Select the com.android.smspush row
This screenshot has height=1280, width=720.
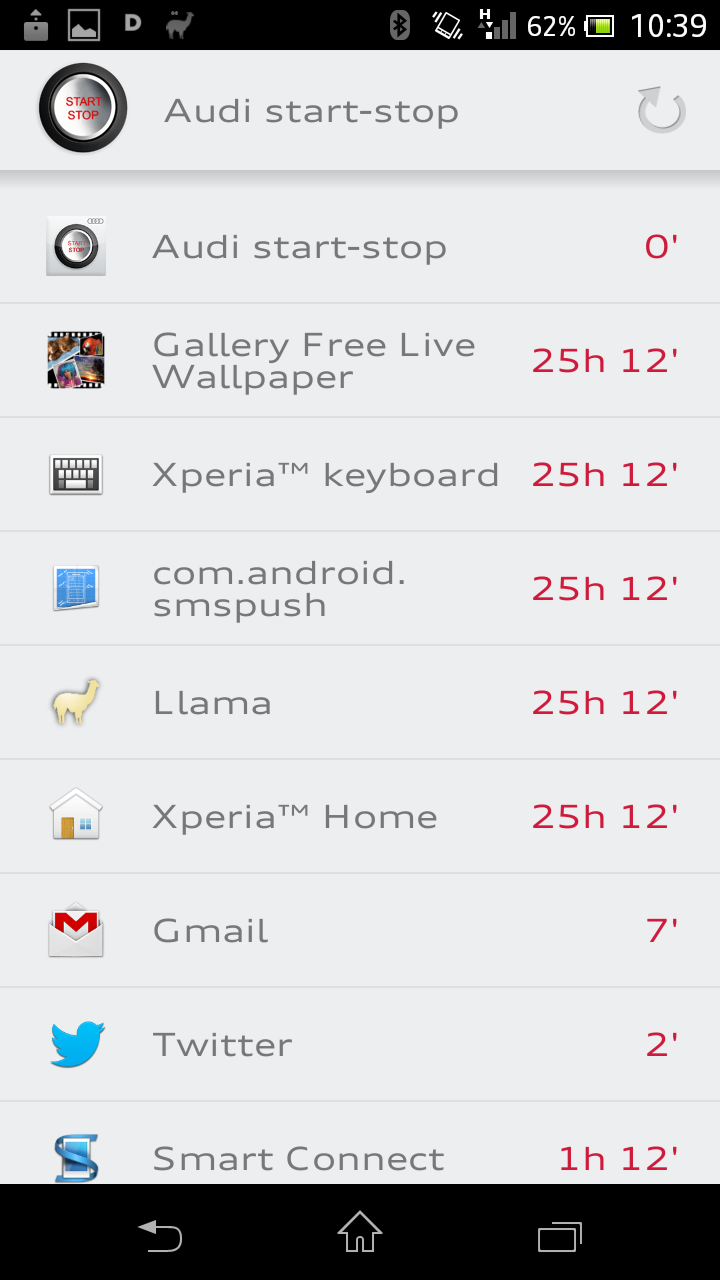point(360,588)
